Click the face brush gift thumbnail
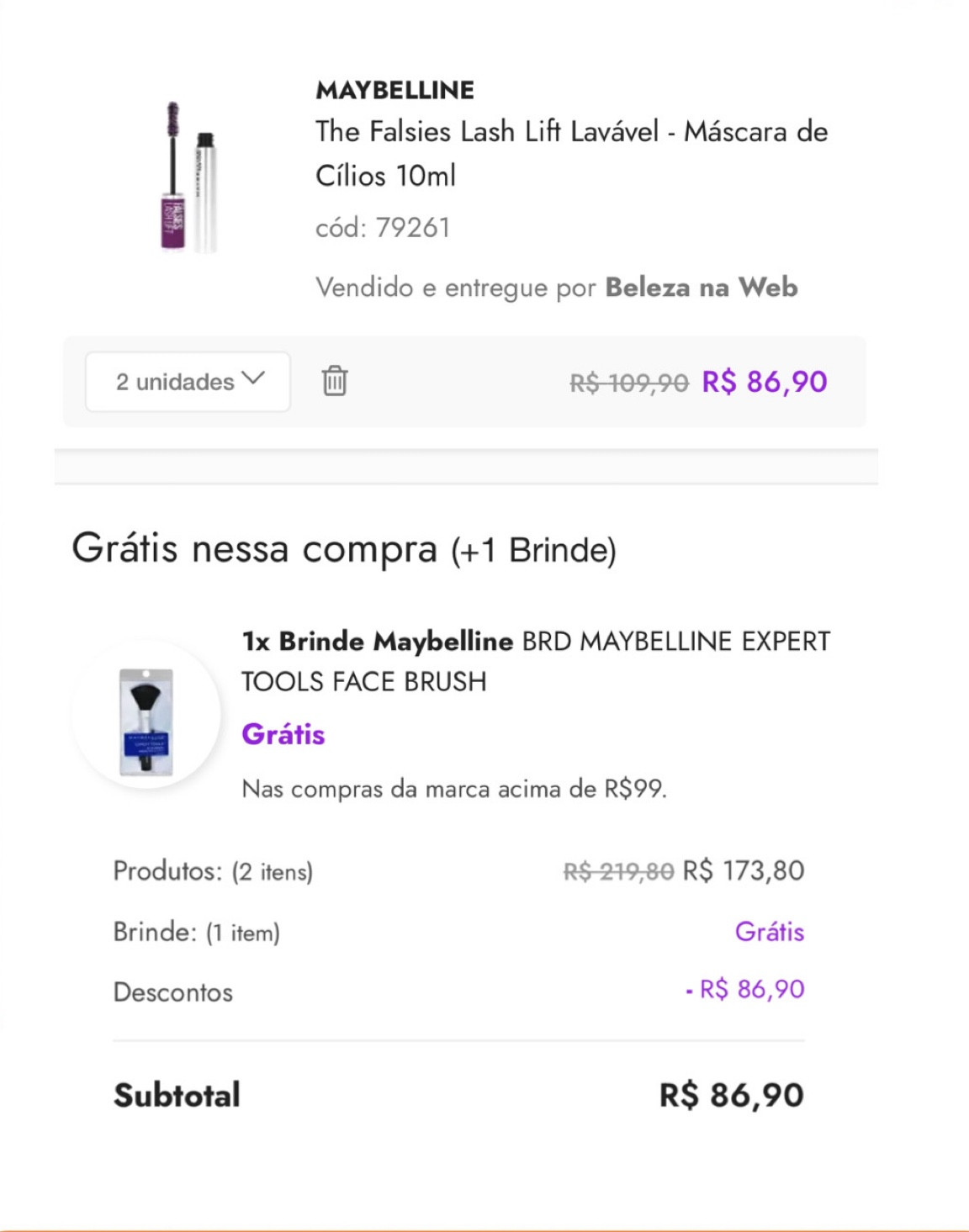This screenshot has height=1232, width=969. pyautogui.click(x=147, y=719)
